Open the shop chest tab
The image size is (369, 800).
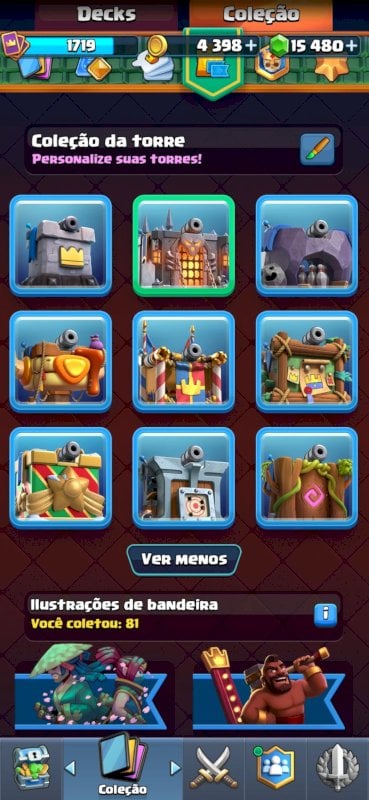click(x=31, y=768)
